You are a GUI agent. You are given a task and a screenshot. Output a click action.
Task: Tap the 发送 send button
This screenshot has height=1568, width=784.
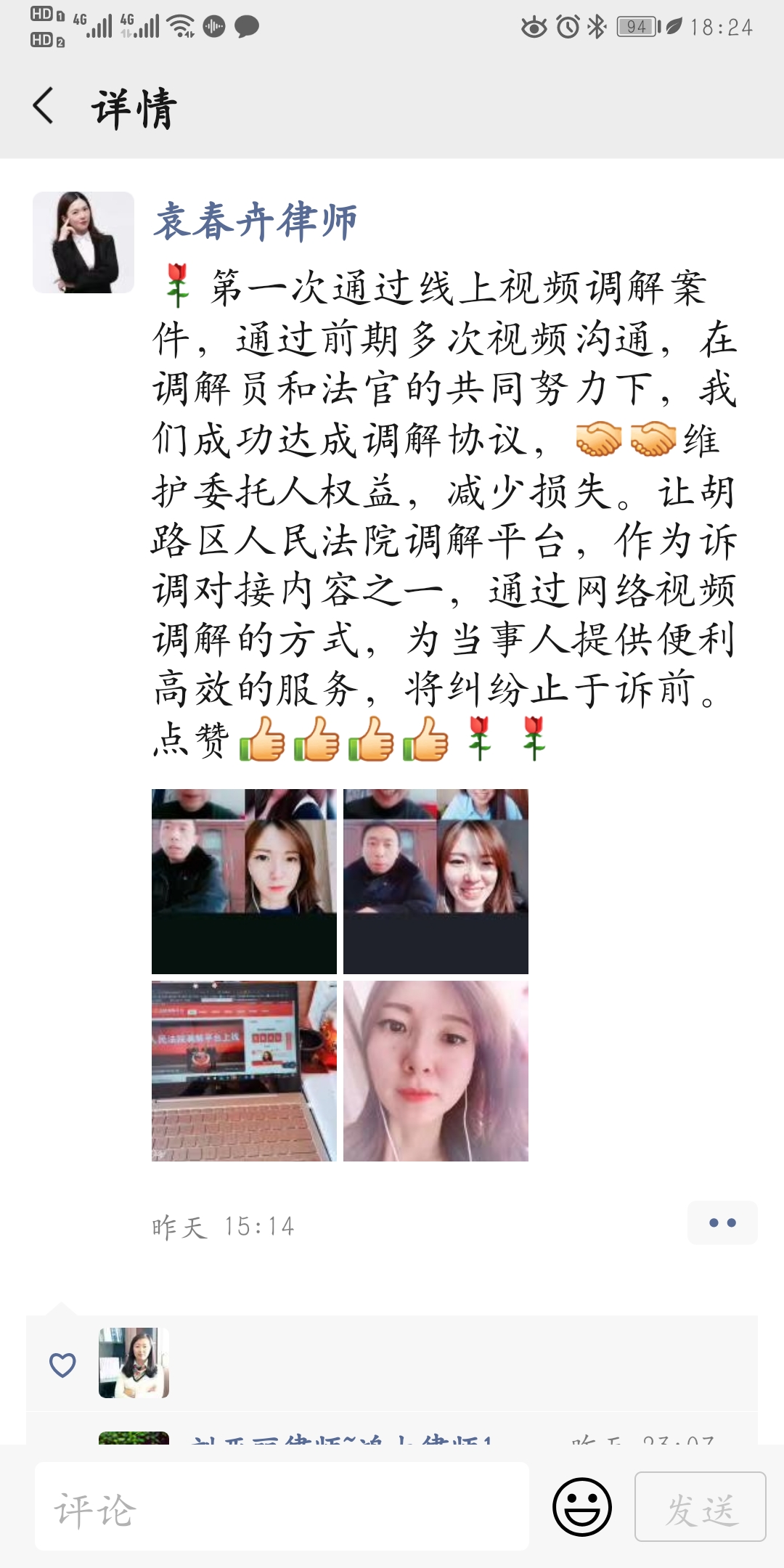point(701,1507)
